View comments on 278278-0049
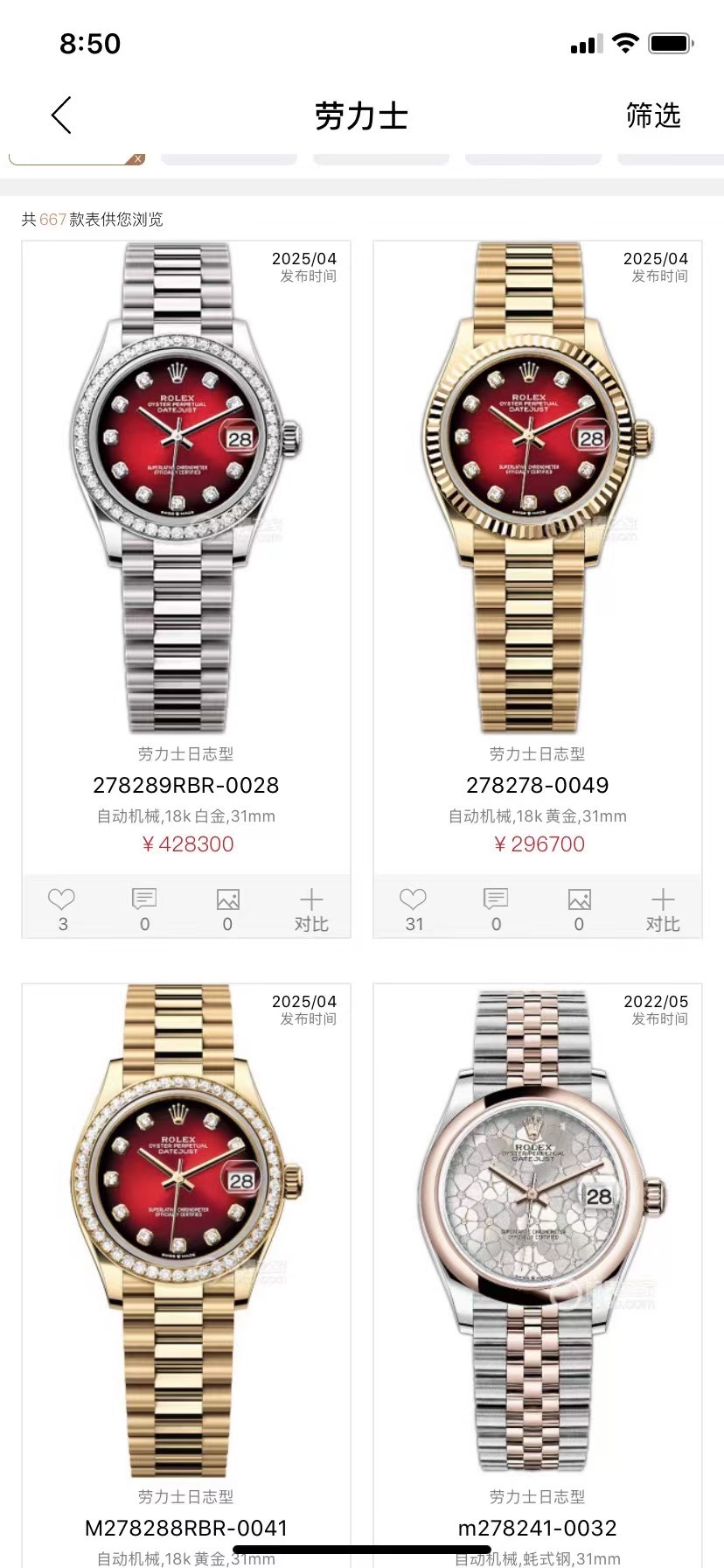724x1568 pixels. 496,908
